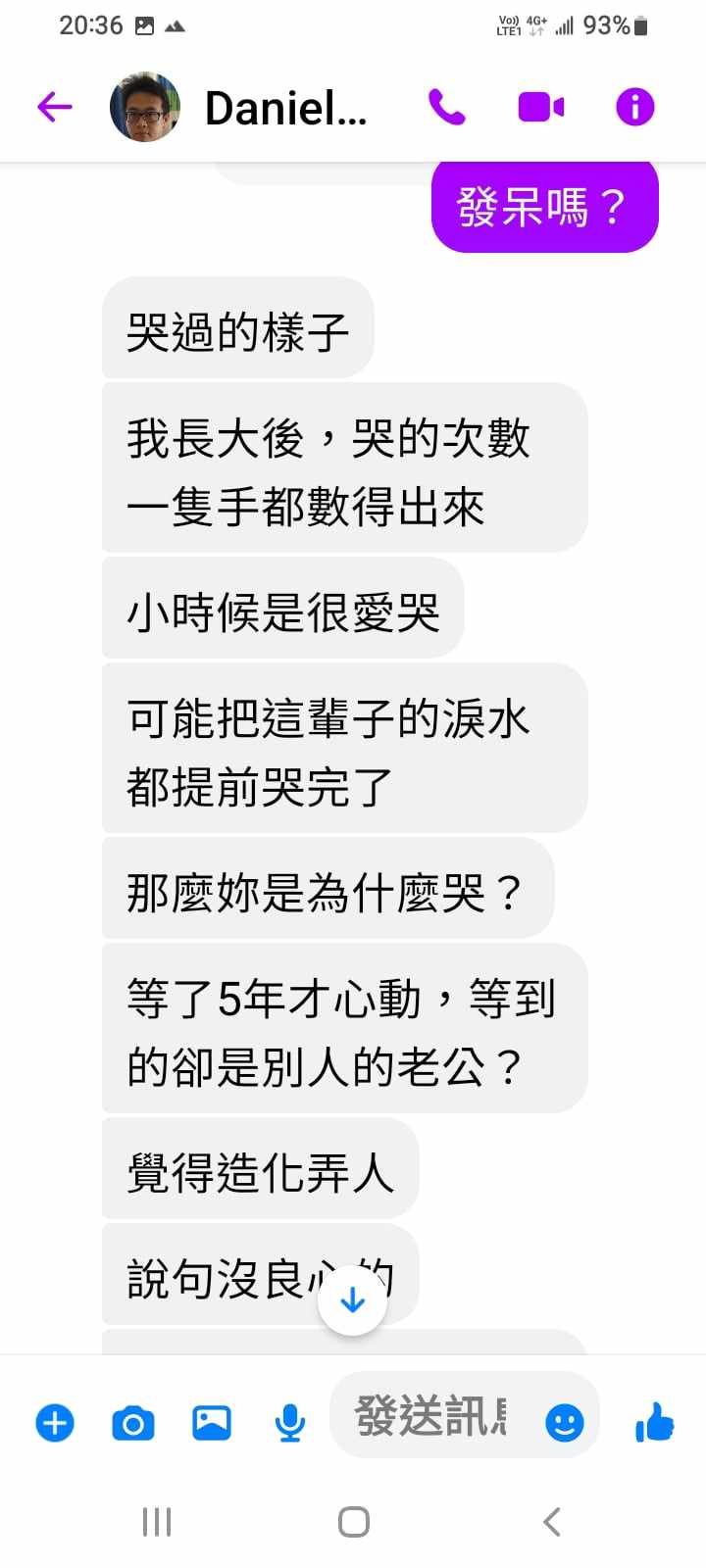Viewport: 706px width, 1568px height.
Task: Go back using the purple arrow
Action: pos(55,107)
